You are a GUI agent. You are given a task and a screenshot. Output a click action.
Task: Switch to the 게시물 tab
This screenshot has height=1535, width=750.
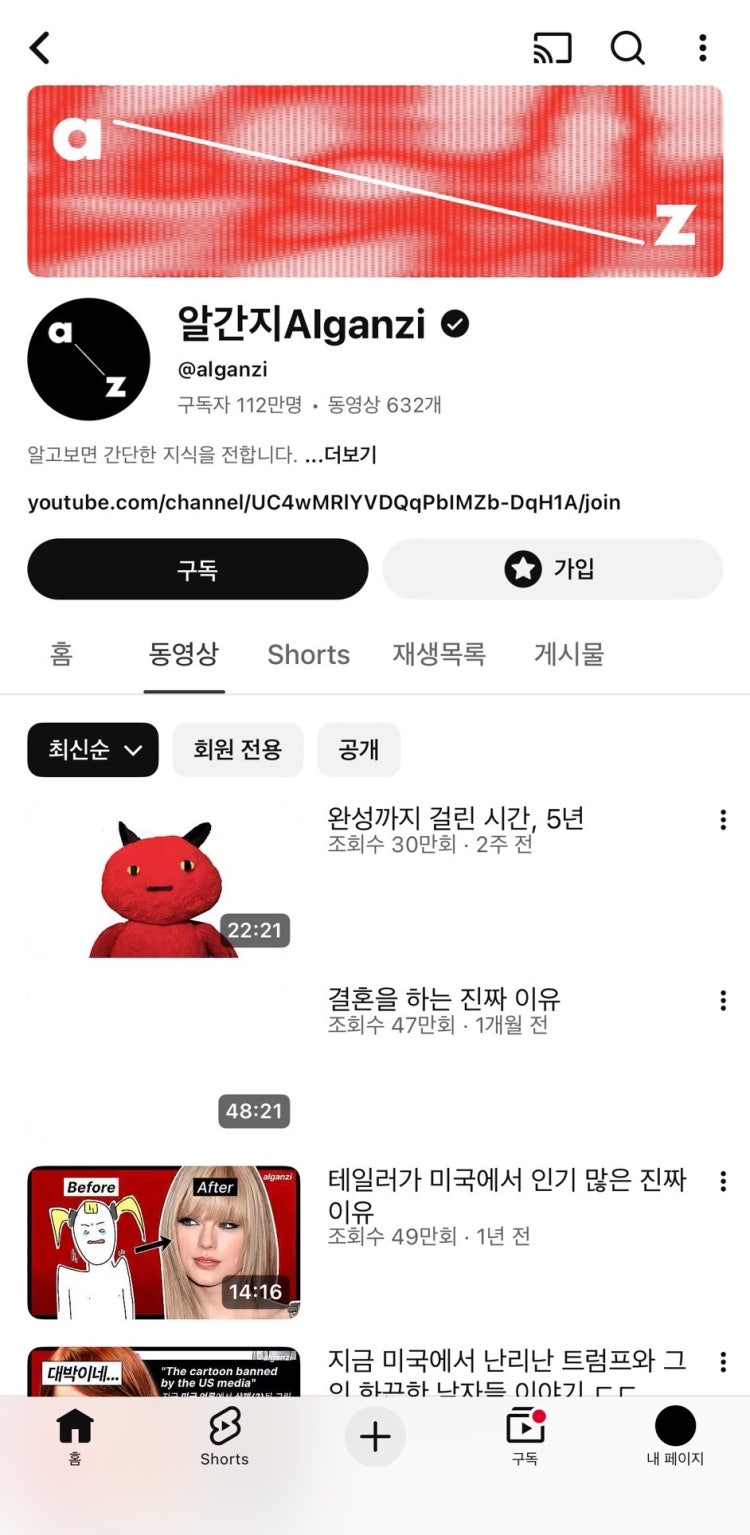(569, 655)
